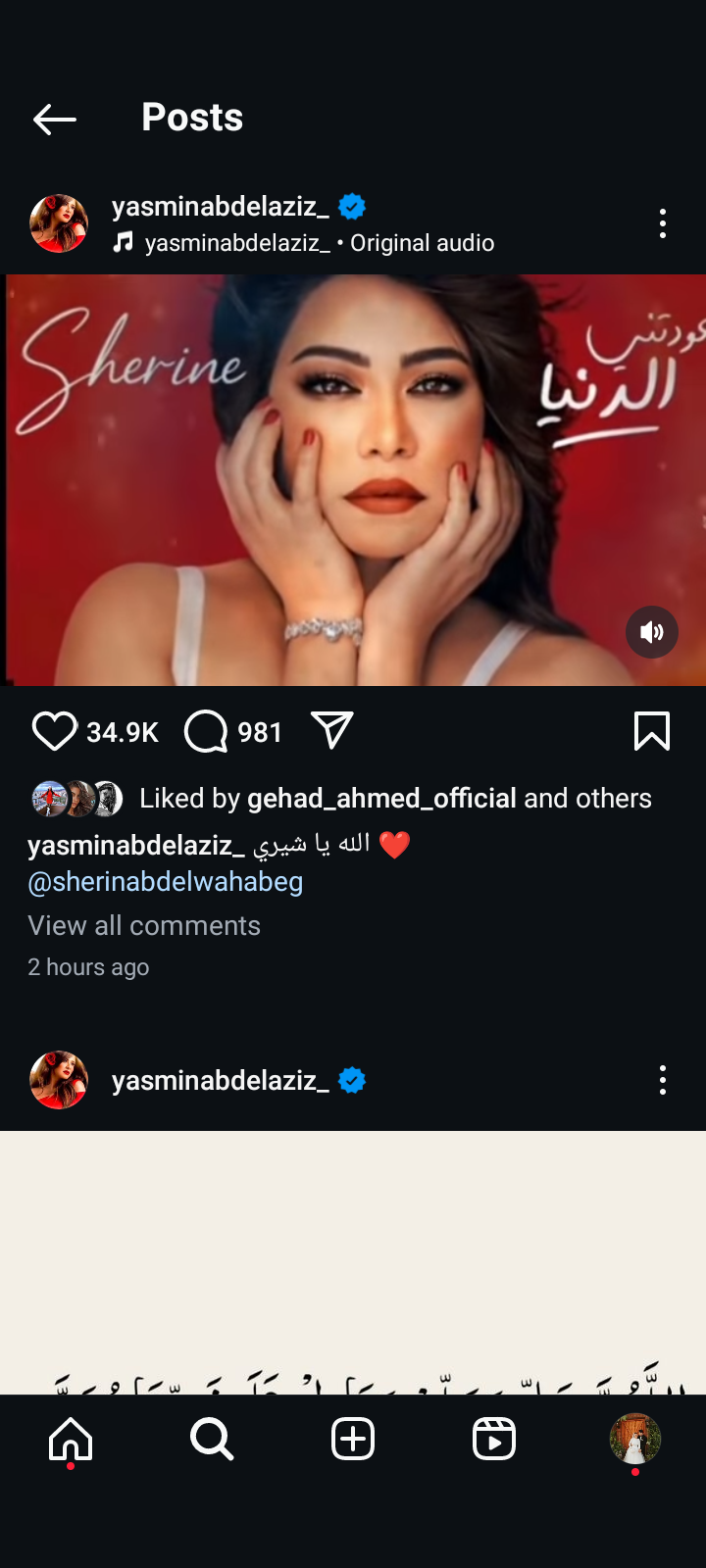Image resolution: width=706 pixels, height=1568 pixels.
Task: Bookmark the Sherine video post
Action: pyautogui.click(x=652, y=732)
